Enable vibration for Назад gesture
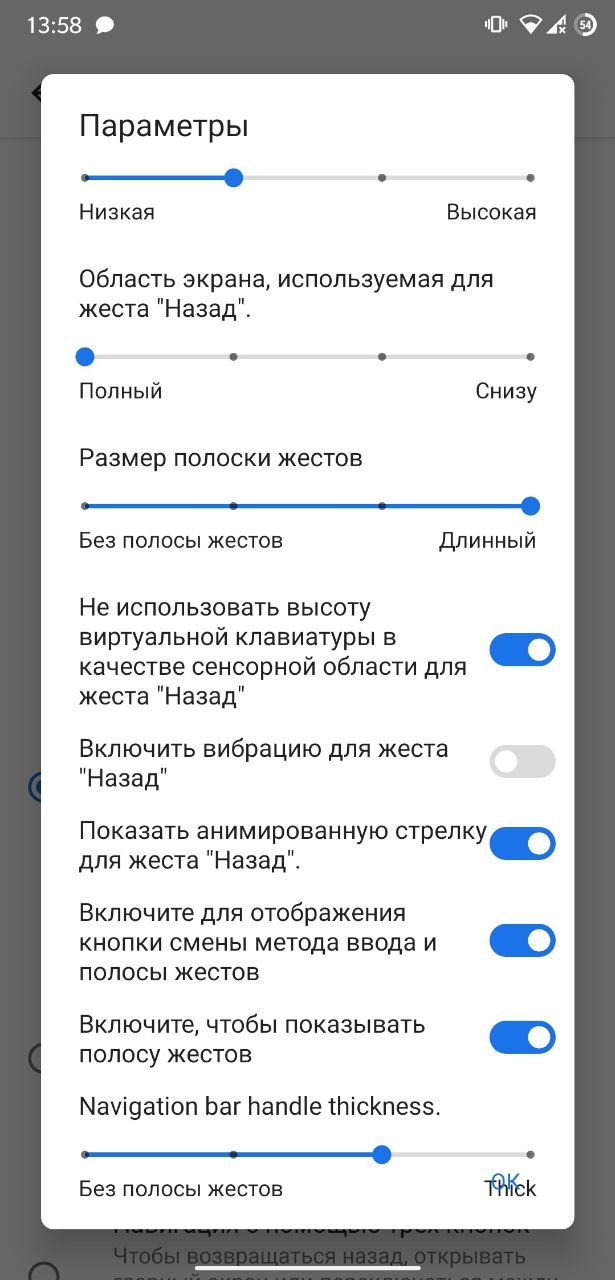Screen dimensions: 615x1280 tap(522, 762)
